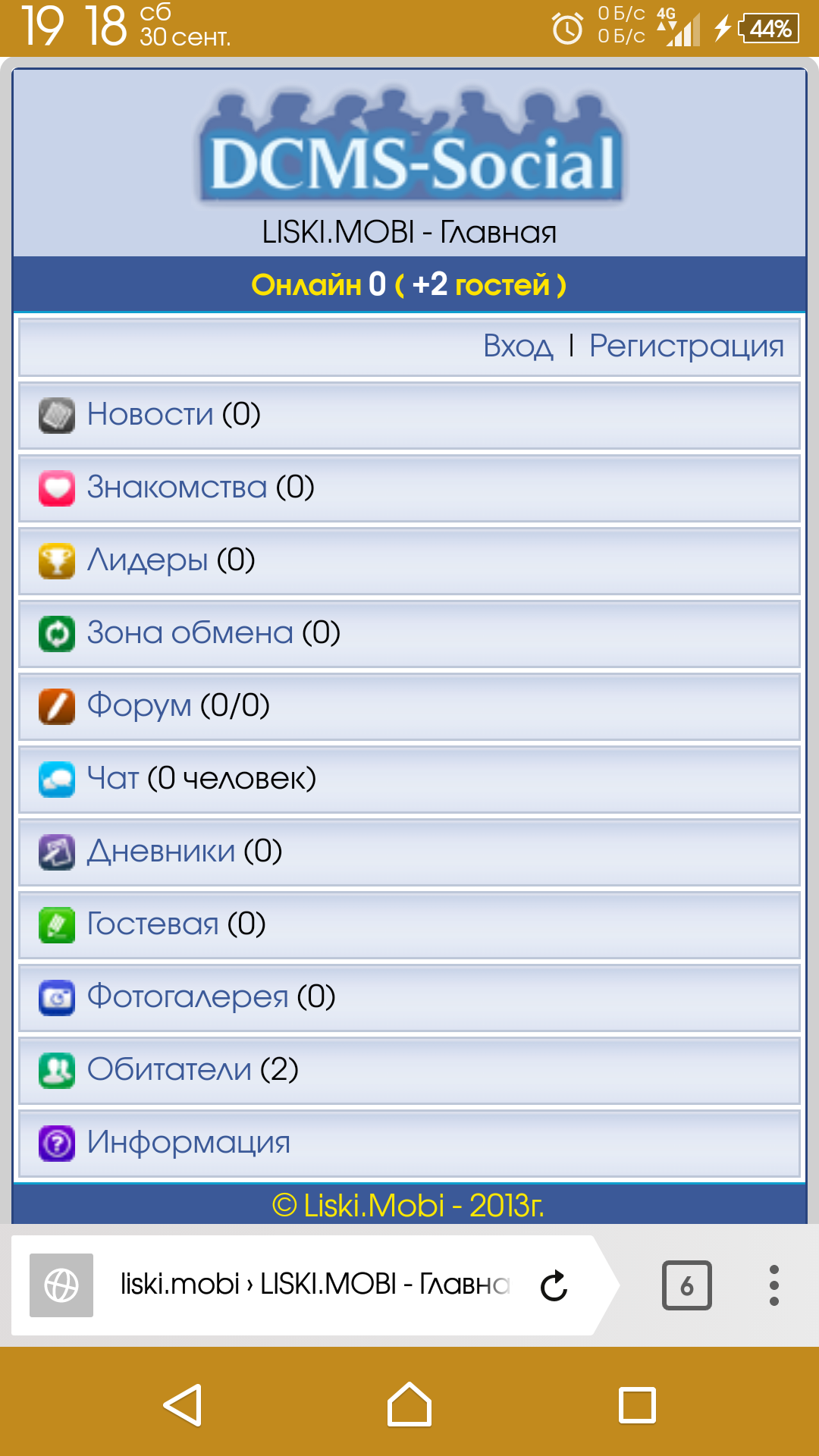View the Фотогалерея photo gallery
The width and height of the screenshot is (819, 1456).
pos(187,997)
